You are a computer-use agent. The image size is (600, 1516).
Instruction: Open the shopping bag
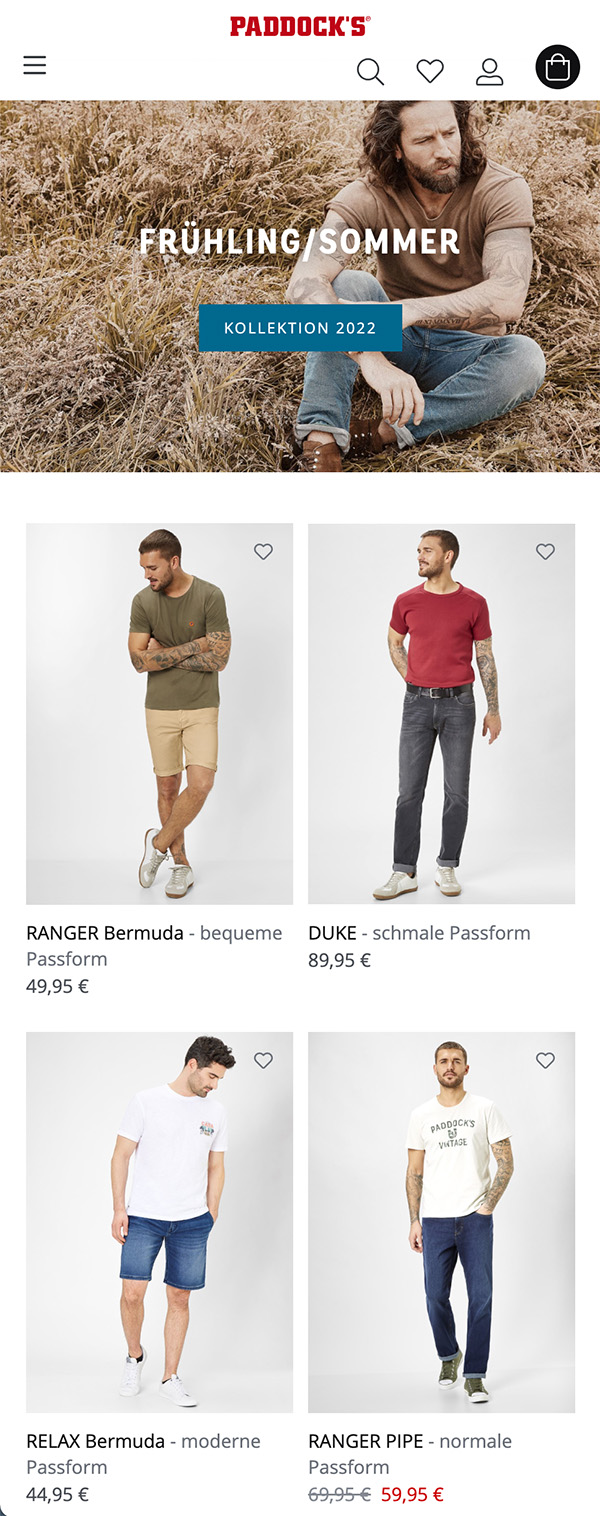pyautogui.click(x=557, y=68)
